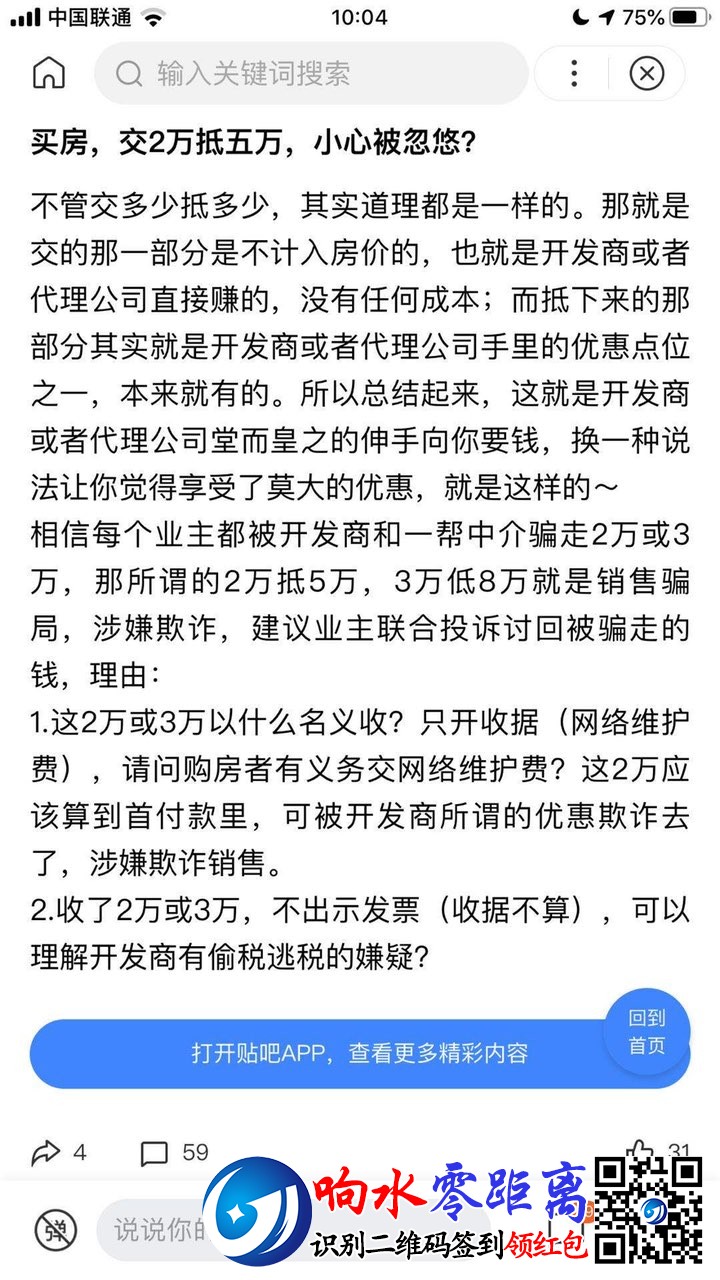Tap the keyword search box
720x1280 pixels.
(x=310, y=73)
